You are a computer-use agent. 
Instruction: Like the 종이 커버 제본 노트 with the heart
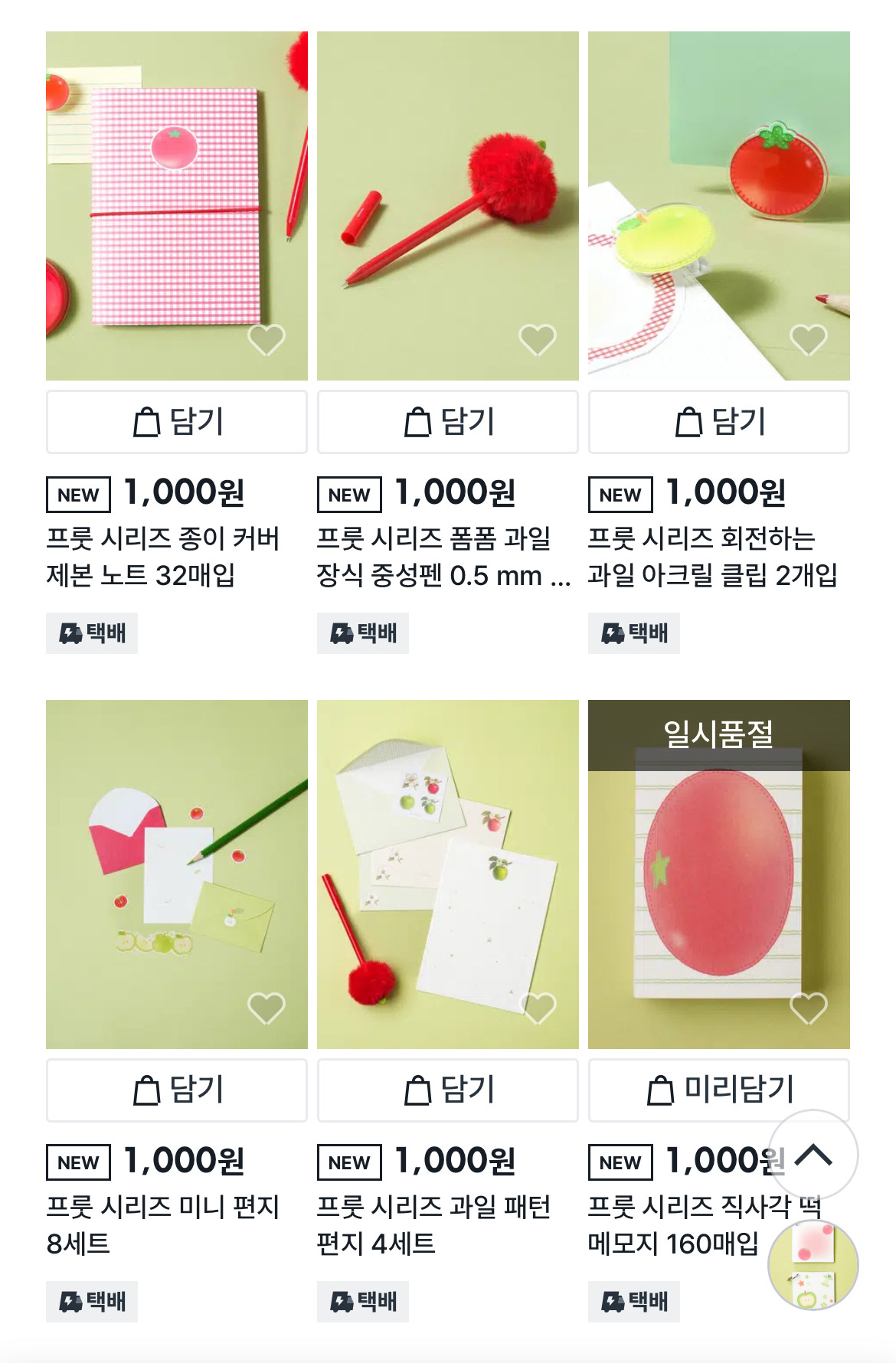click(x=267, y=340)
